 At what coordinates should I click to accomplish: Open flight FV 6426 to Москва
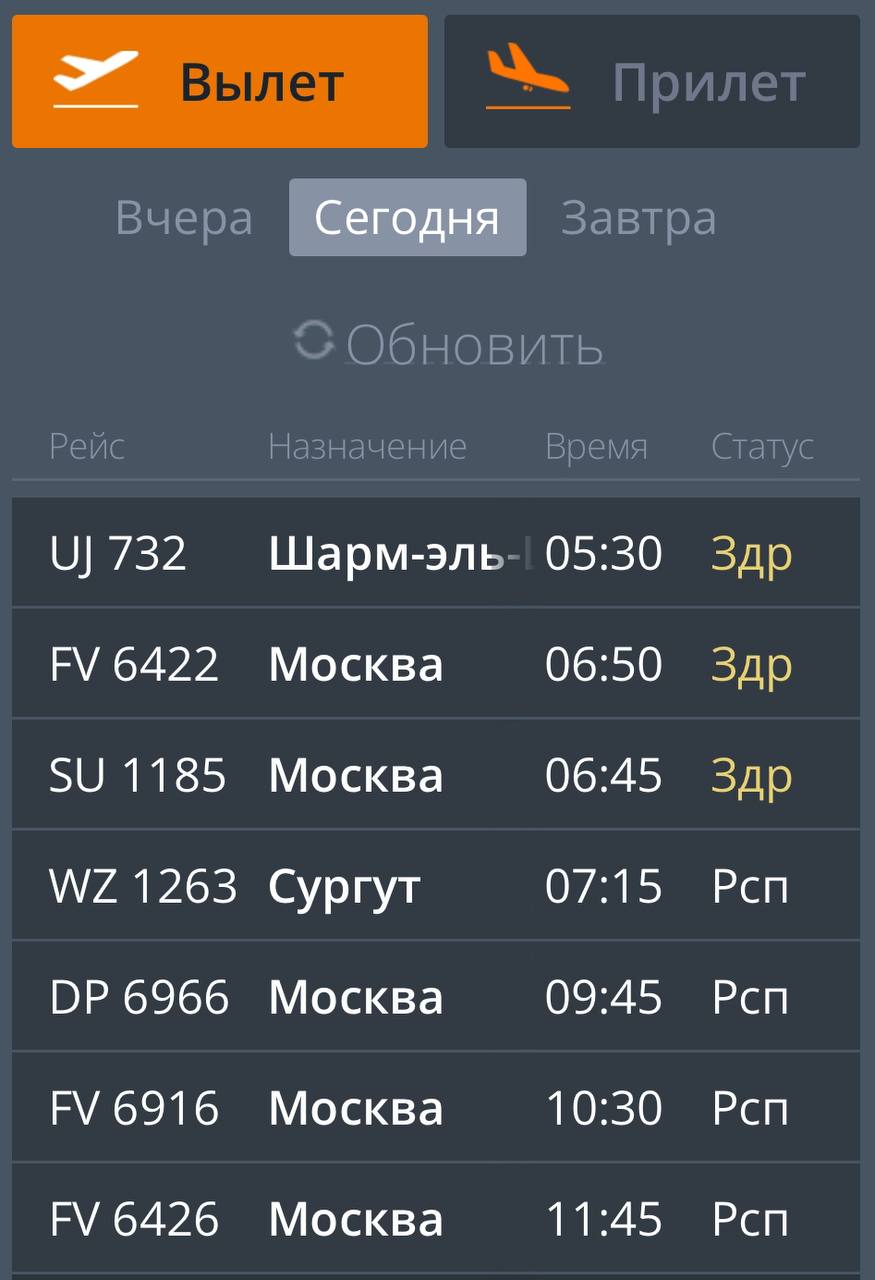pyautogui.click(x=436, y=1219)
